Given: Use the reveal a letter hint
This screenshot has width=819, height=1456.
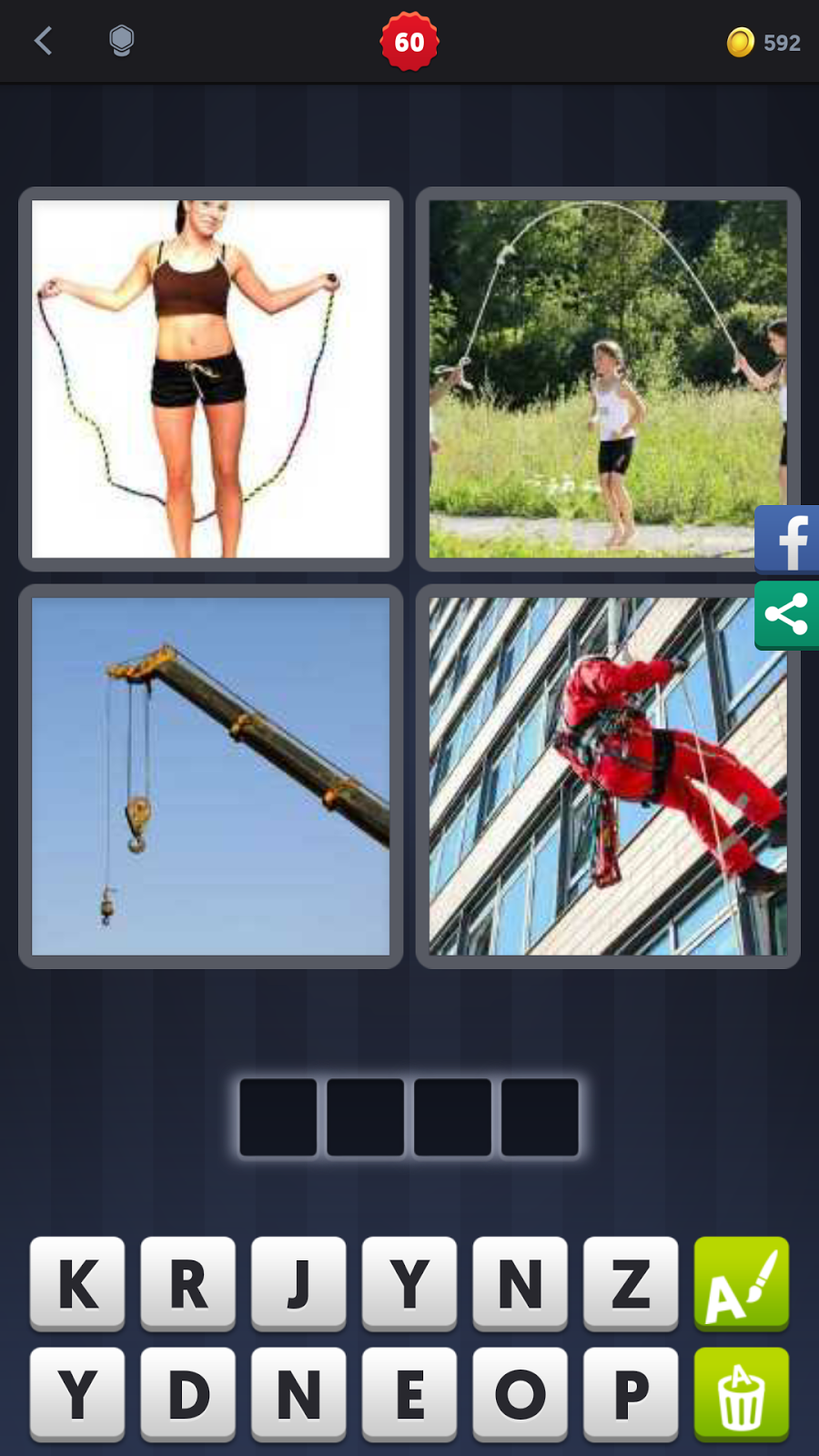Looking at the screenshot, I should (x=741, y=1283).
